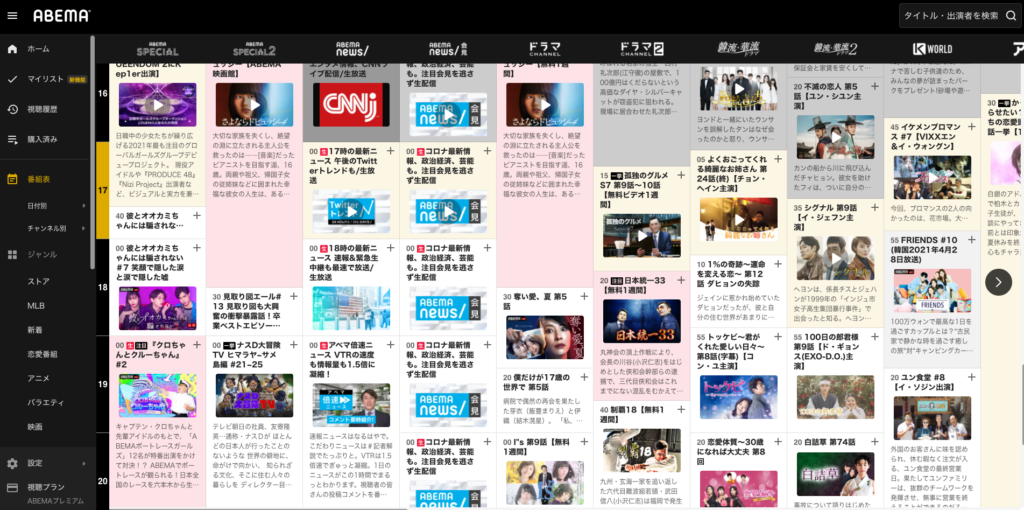The height and width of the screenshot is (510, 1024).
Task: Open 恋愛番組 category
Action: tap(42, 353)
